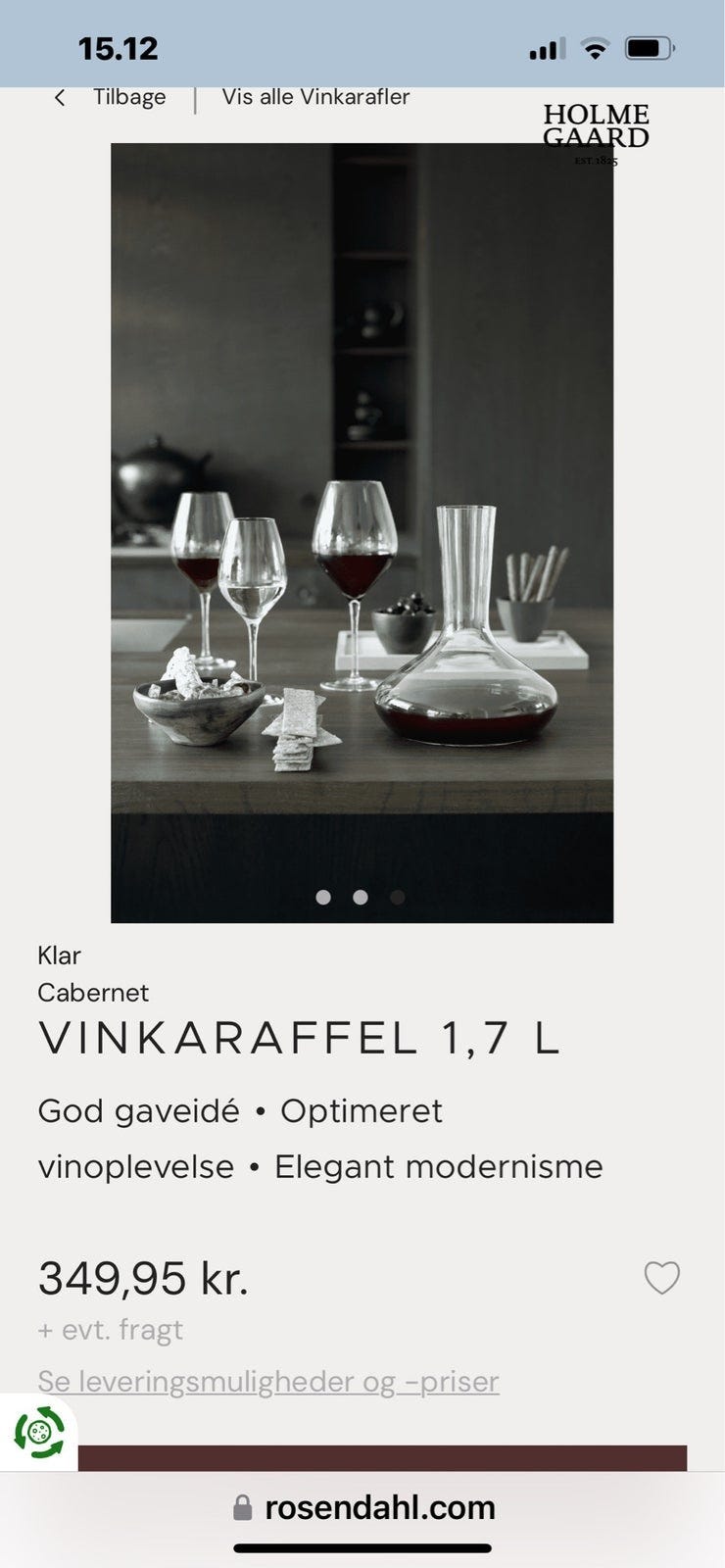Tap the back chevron next to Tilbage
This screenshot has height=1568, width=725.
pyautogui.click(x=60, y=97)
